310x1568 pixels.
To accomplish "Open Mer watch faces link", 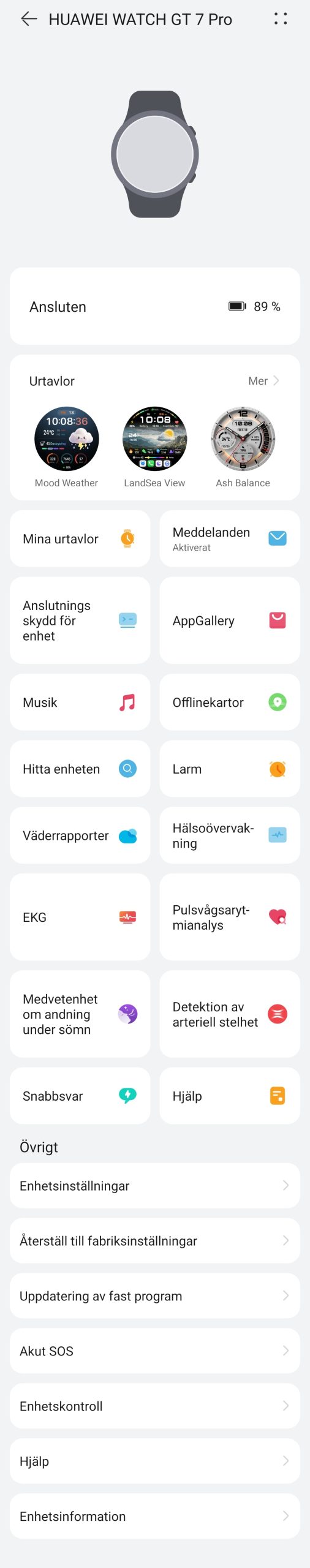I will click(x=263, y=381).
